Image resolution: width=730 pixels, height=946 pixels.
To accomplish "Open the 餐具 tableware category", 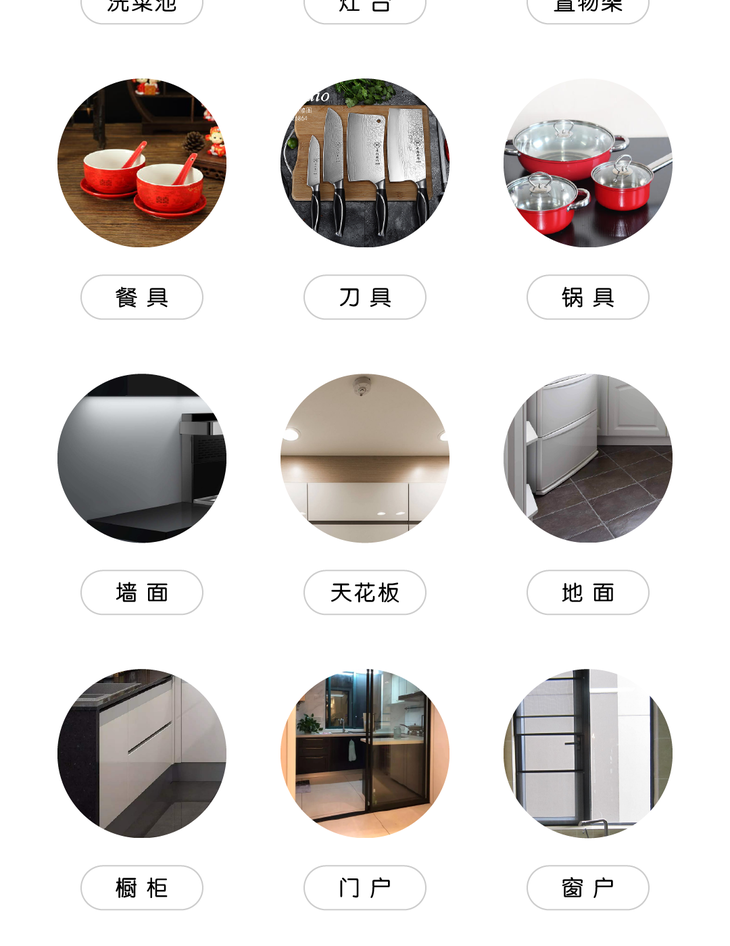I will click(142, 297).
